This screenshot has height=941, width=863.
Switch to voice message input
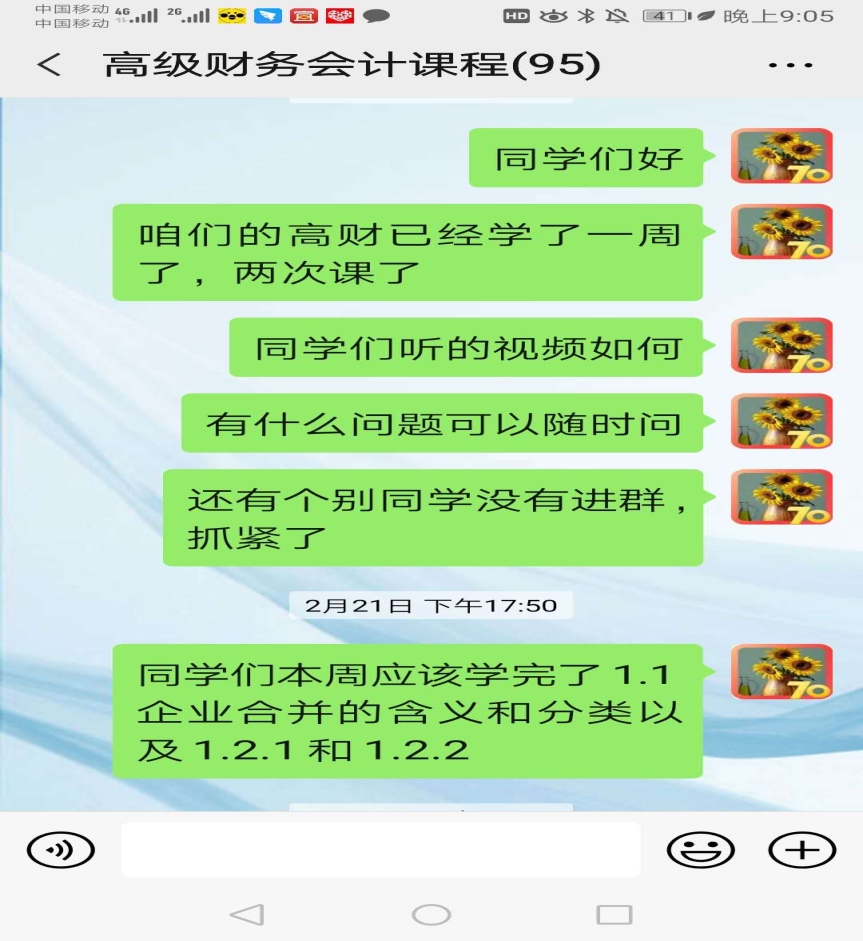(x=61, y=850)
